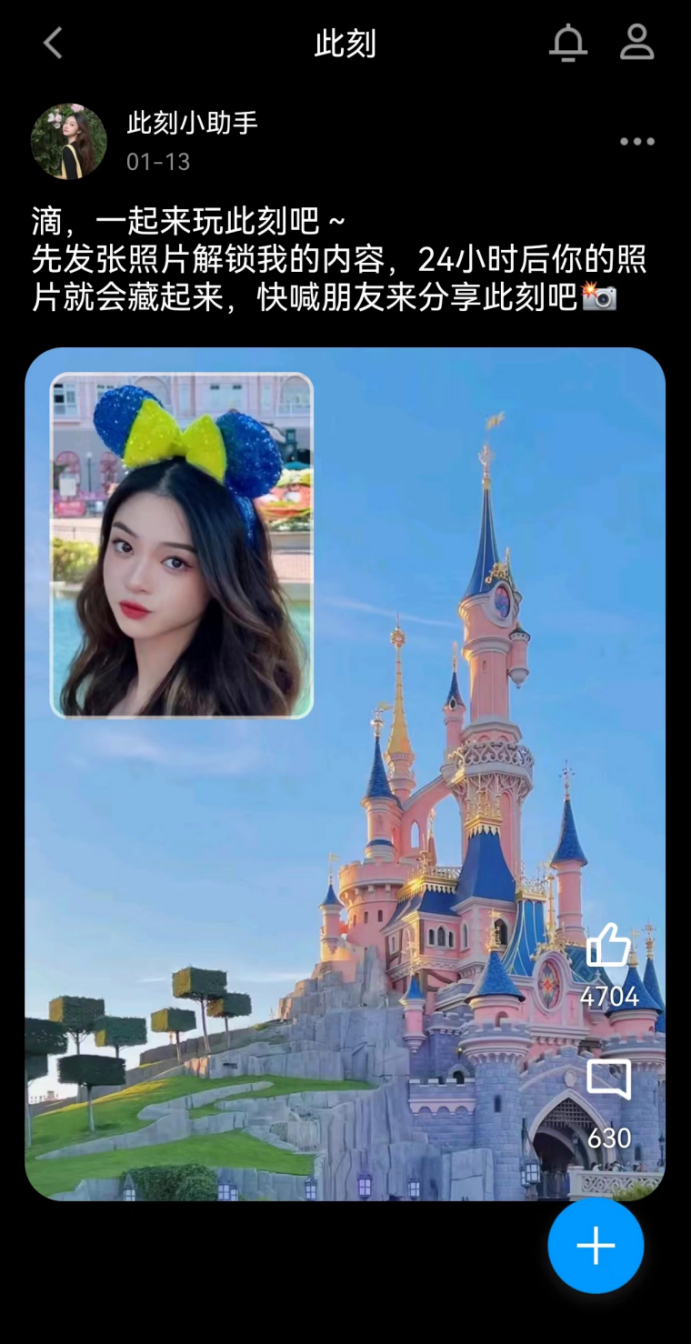
Task: Open the small selfie inset photo
Action: [182, 545]
